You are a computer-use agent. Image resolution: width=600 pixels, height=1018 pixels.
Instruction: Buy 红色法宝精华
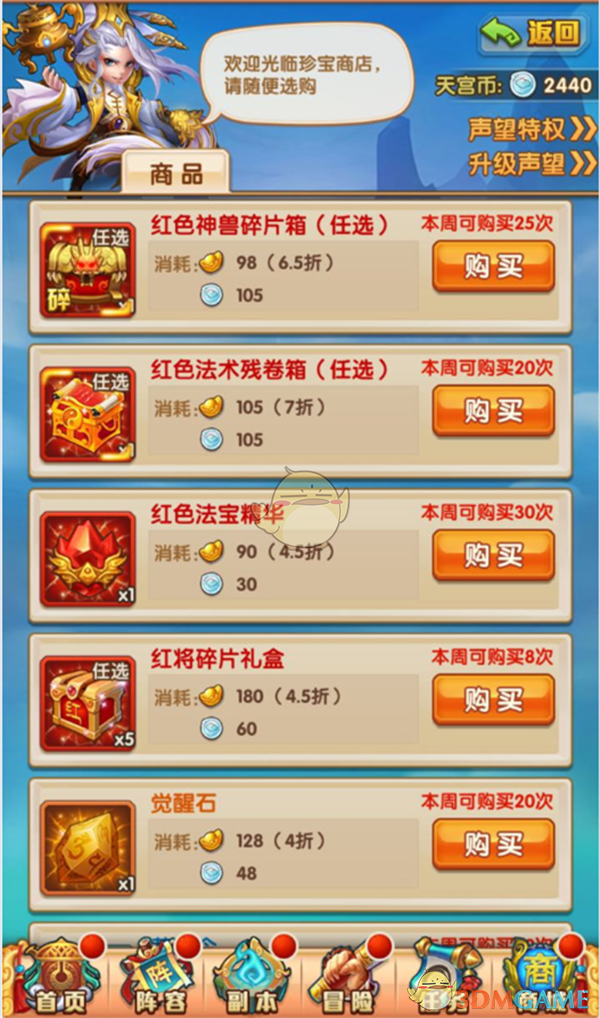tap(493, 555)
